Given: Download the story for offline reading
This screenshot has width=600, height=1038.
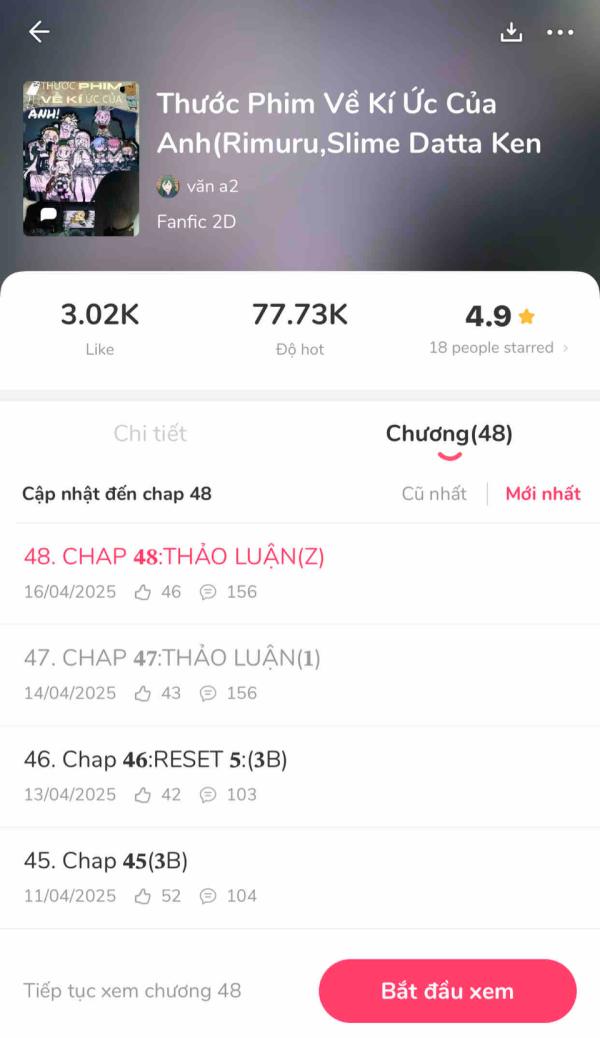Looking at the screenshot, I should pos(511,32).
